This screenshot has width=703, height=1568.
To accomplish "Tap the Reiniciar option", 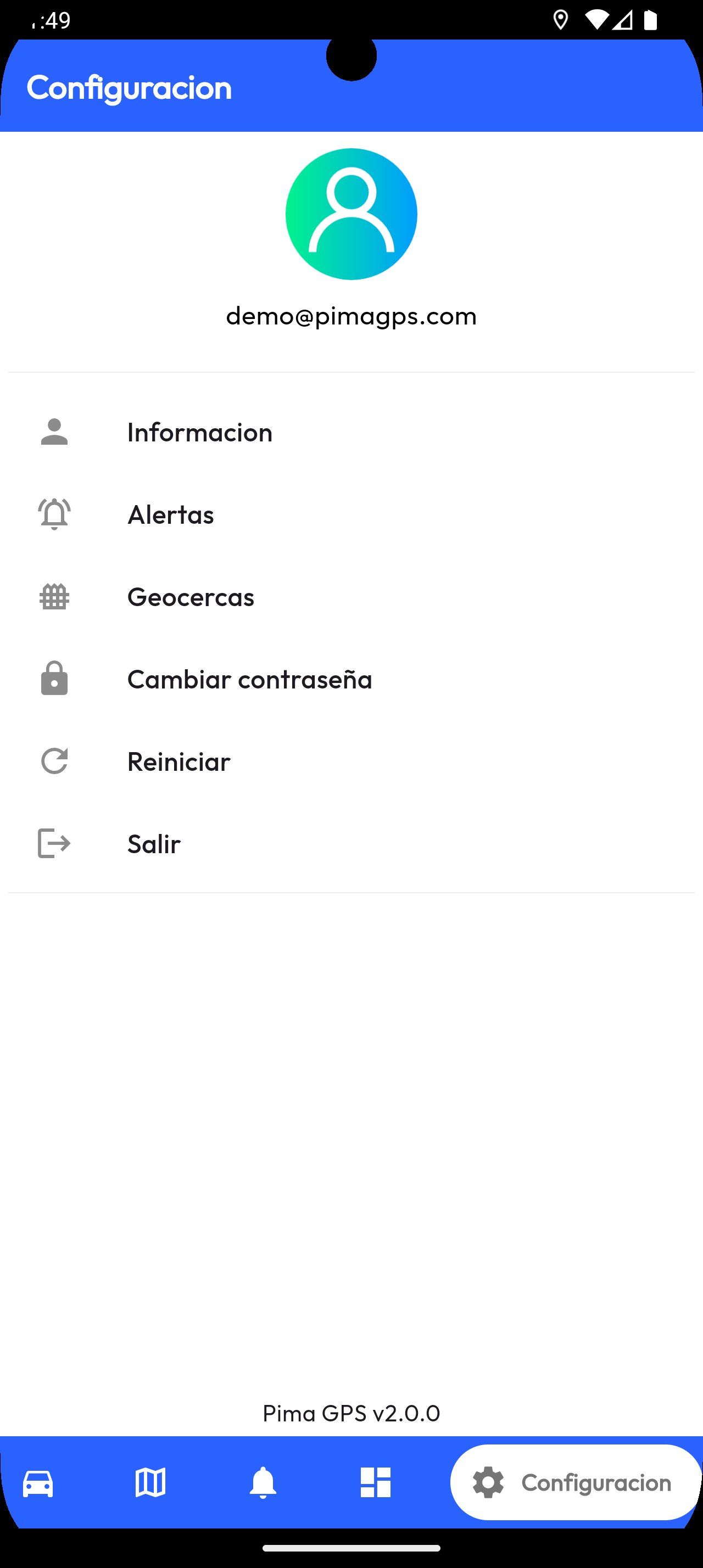I will [x=178, y=761].
